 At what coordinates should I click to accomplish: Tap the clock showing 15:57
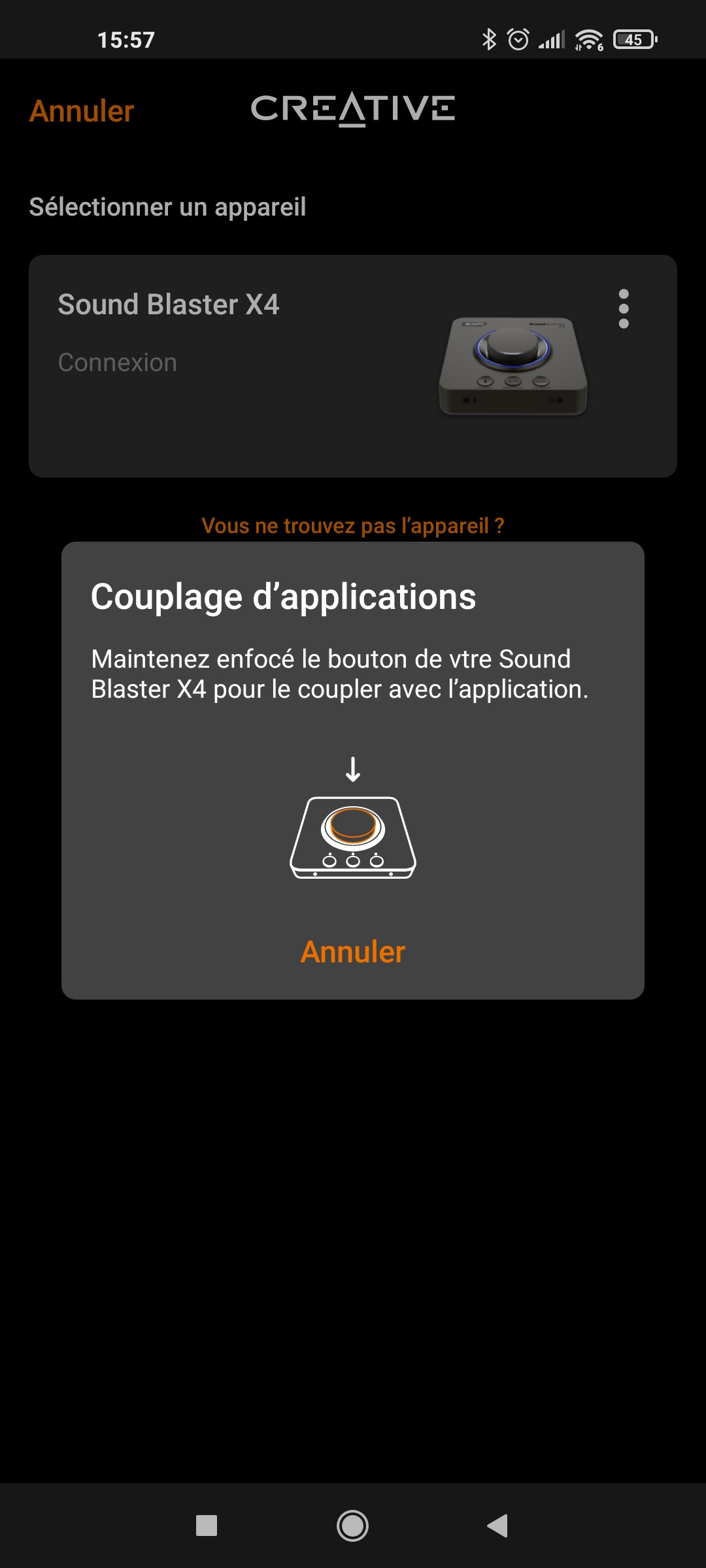click(x=126, y=39)
